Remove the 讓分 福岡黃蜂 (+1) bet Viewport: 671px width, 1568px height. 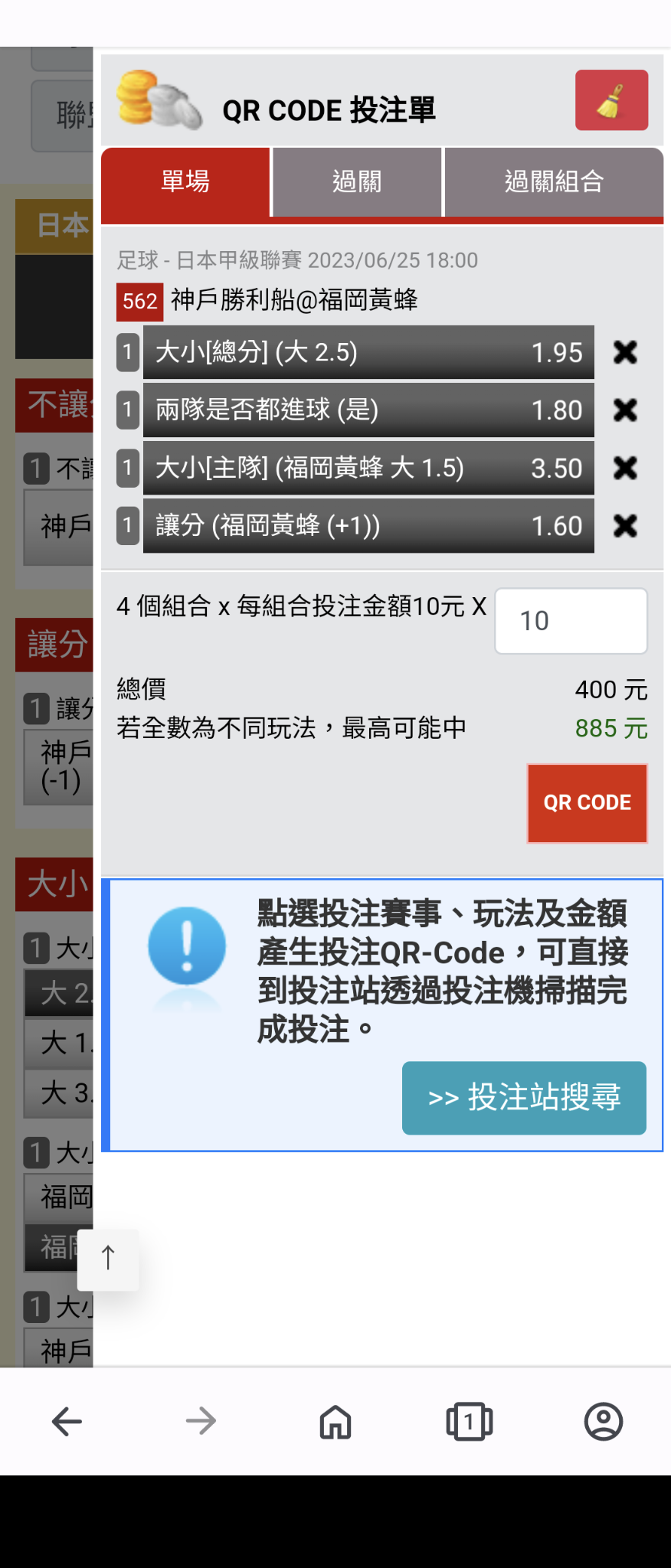[x=625, y=526]
